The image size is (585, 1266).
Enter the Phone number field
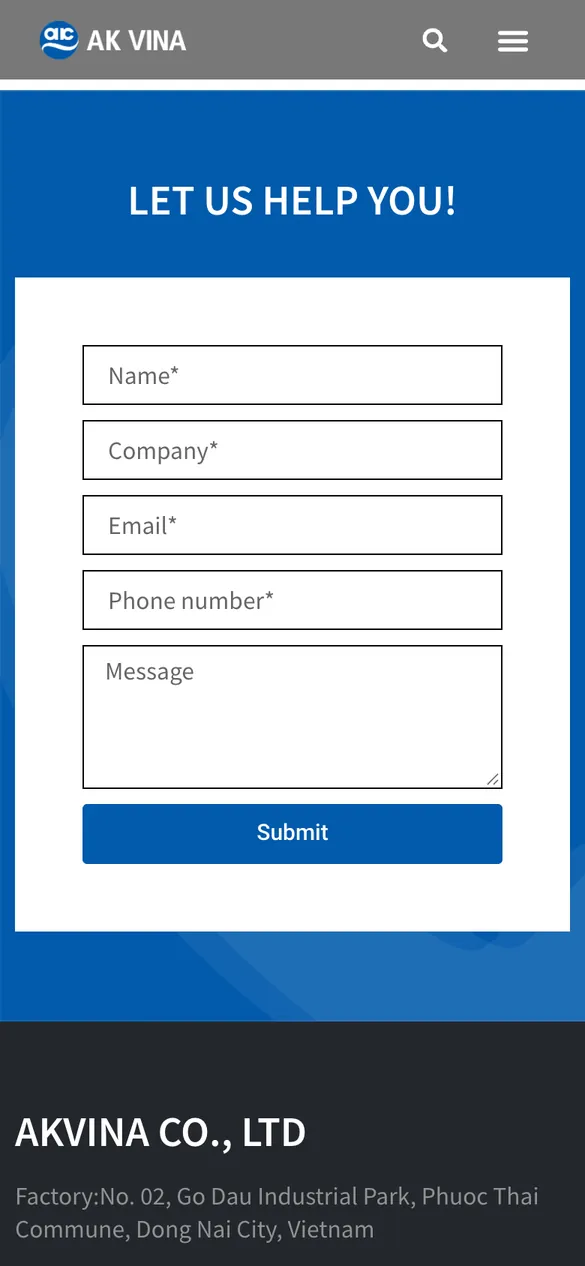(x=292, y=600)
